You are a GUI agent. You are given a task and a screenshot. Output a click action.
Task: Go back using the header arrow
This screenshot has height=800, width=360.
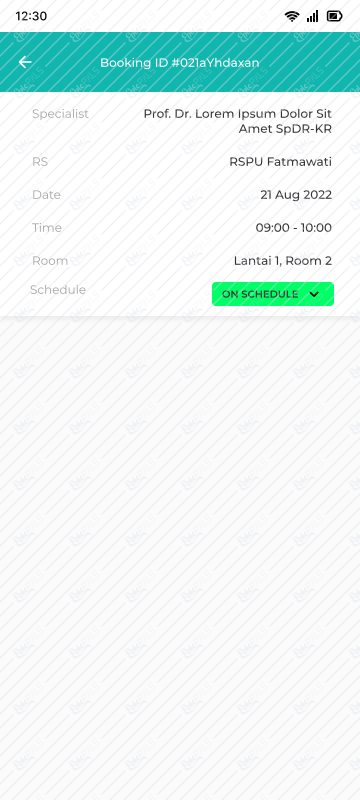pos(25,62)
